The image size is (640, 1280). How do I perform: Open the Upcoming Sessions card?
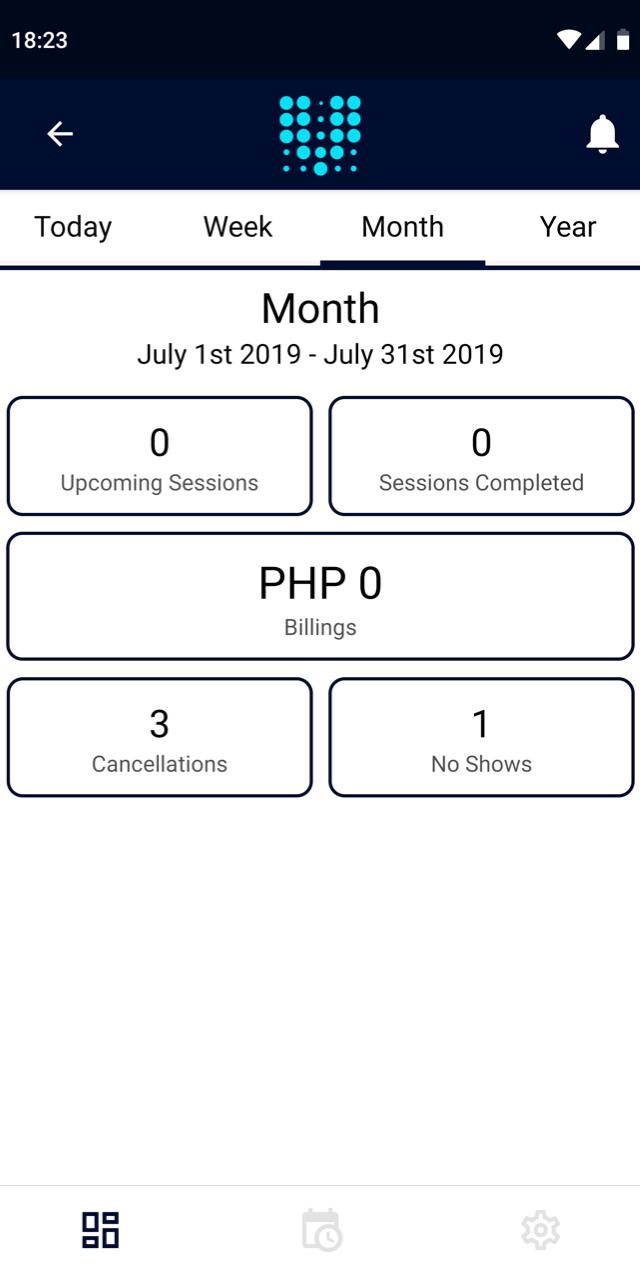pos(160,456)
